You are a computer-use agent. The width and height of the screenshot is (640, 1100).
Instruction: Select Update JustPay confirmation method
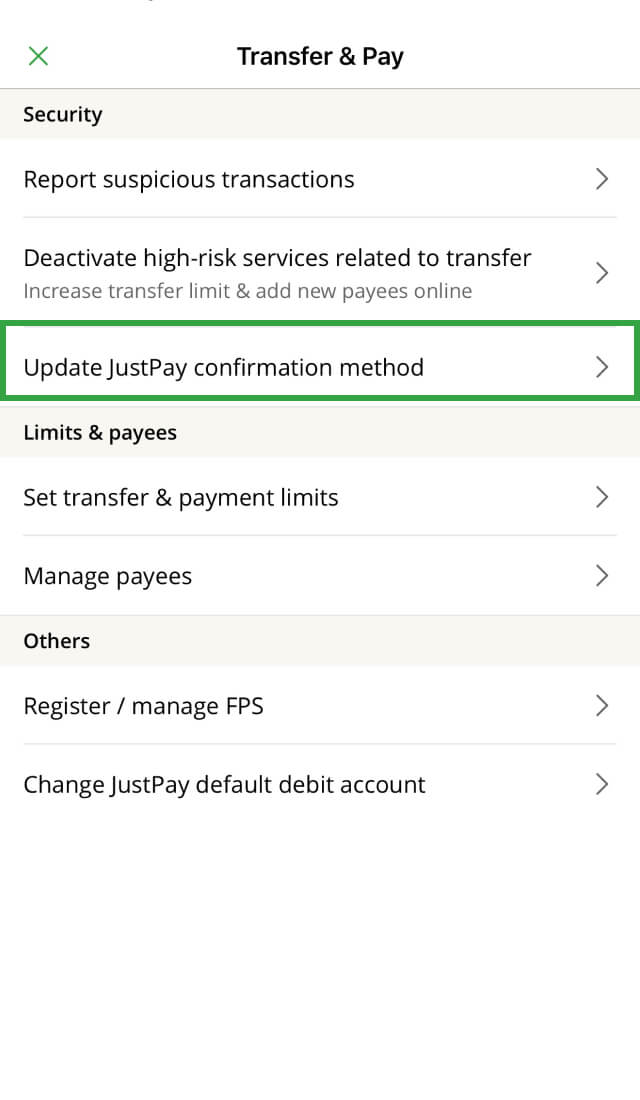pos(320,367)
